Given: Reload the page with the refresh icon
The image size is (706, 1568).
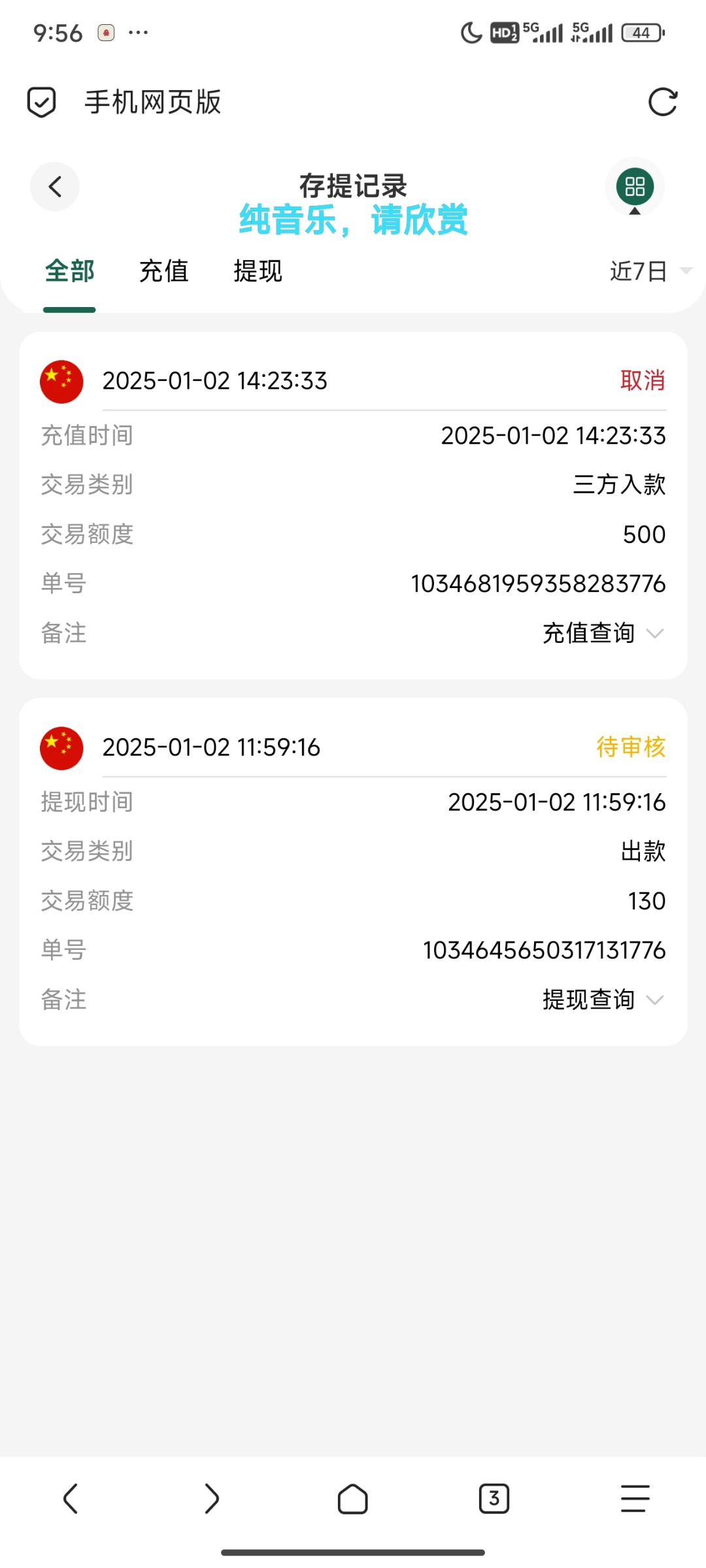Looking at the screenshot, I should click(x=662, y=103).
